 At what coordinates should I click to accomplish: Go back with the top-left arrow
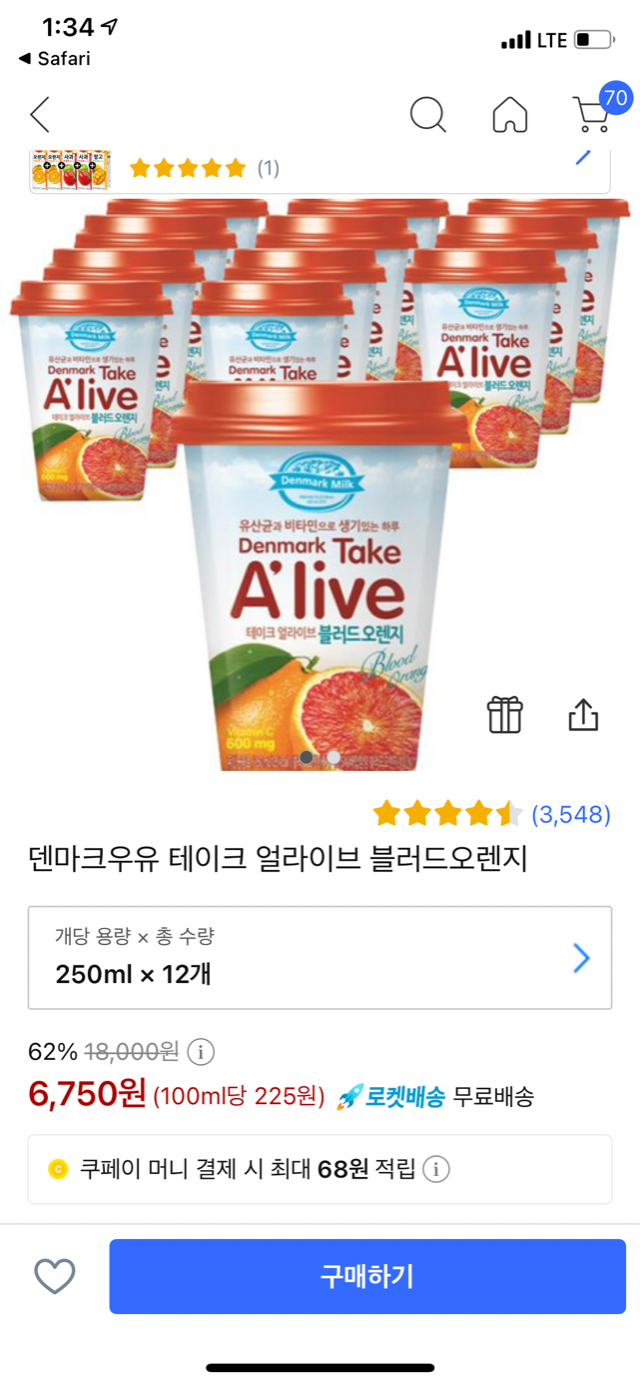pos(40,115)
